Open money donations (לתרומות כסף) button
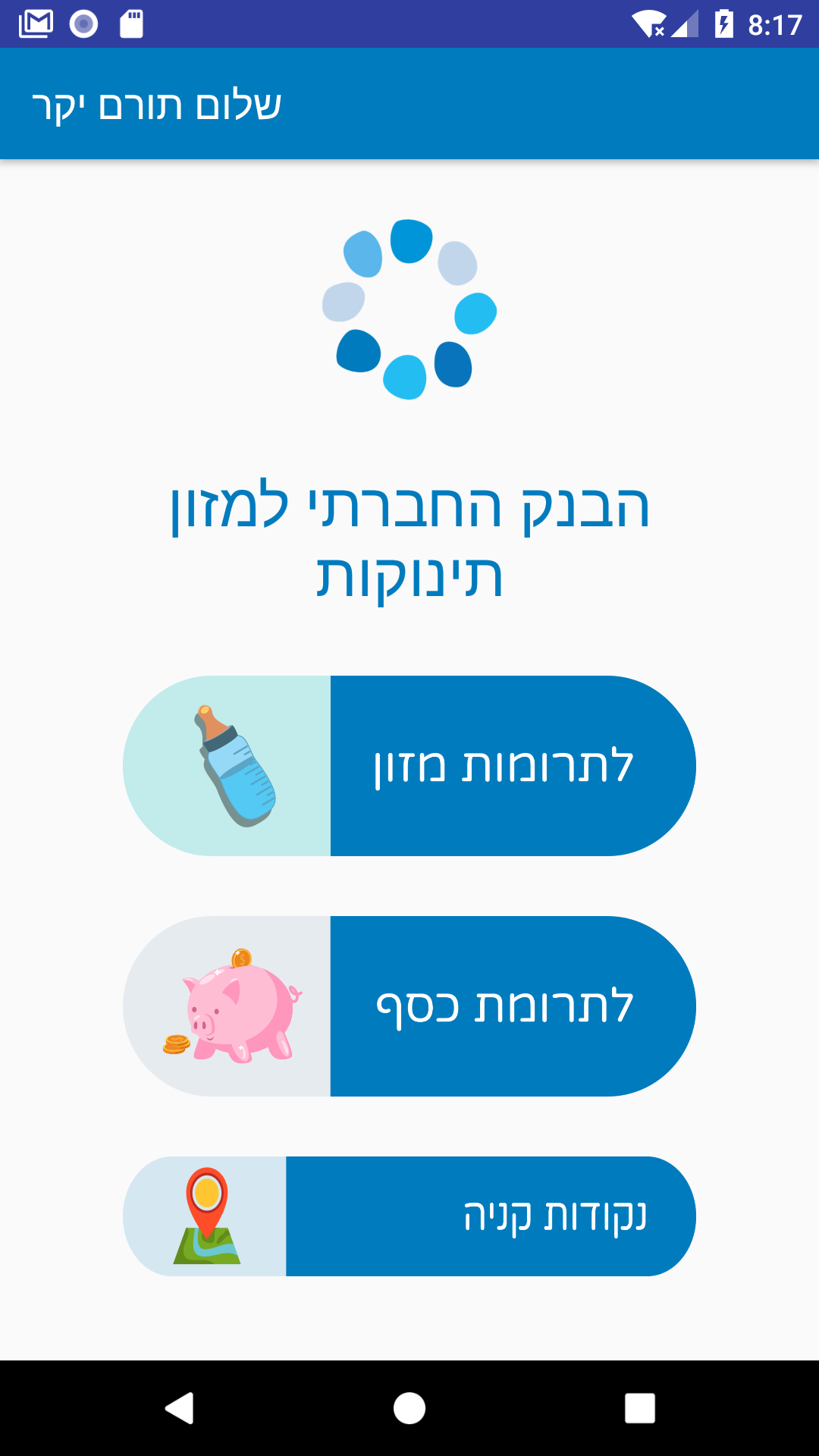The image size is (819, 1456). 504,1006
